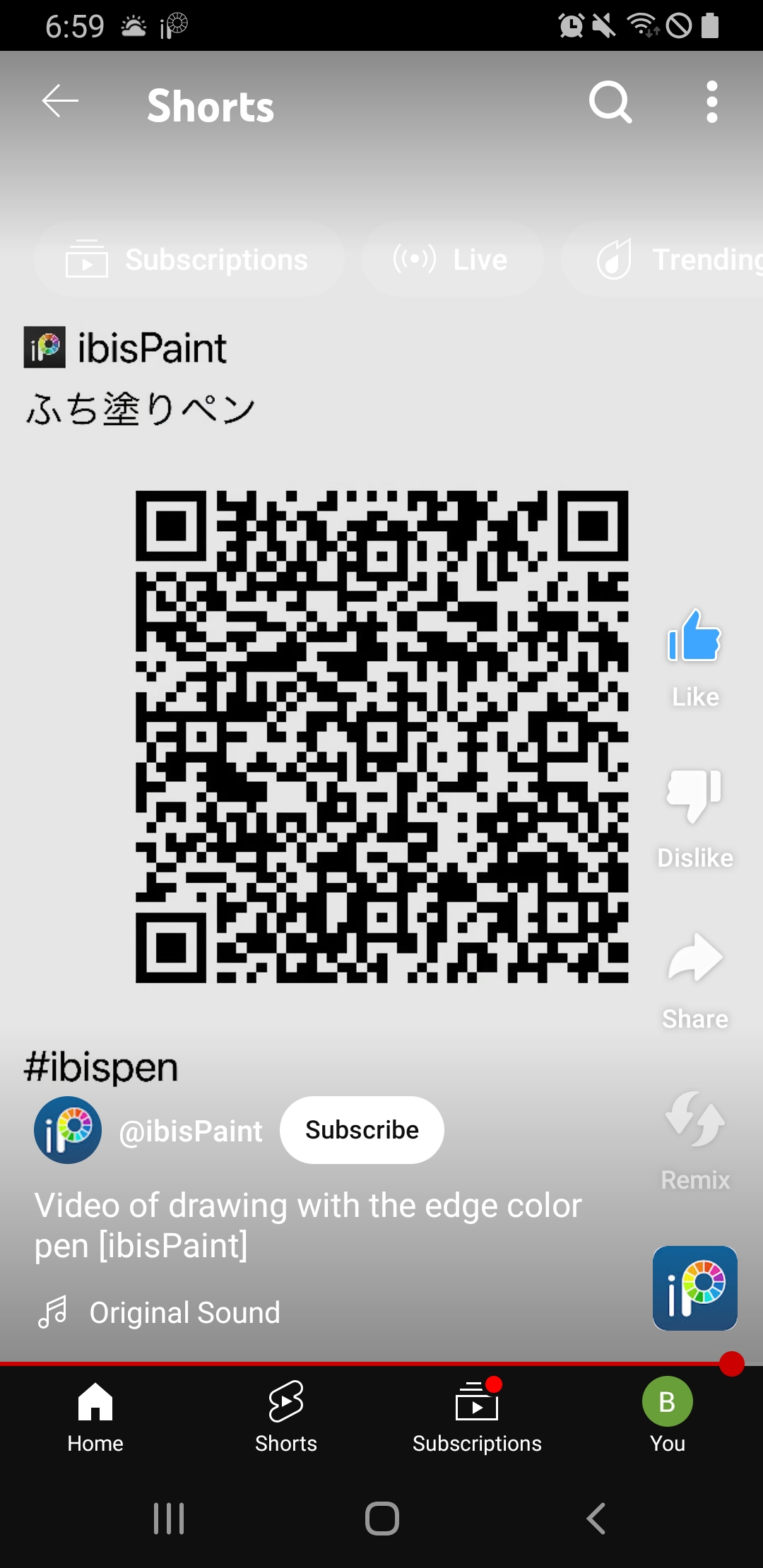Tap the system recent apps button
Image resolution: width=763 pixels, height=1568 pixels.
pyautogui.click(x=169, y=1519)
